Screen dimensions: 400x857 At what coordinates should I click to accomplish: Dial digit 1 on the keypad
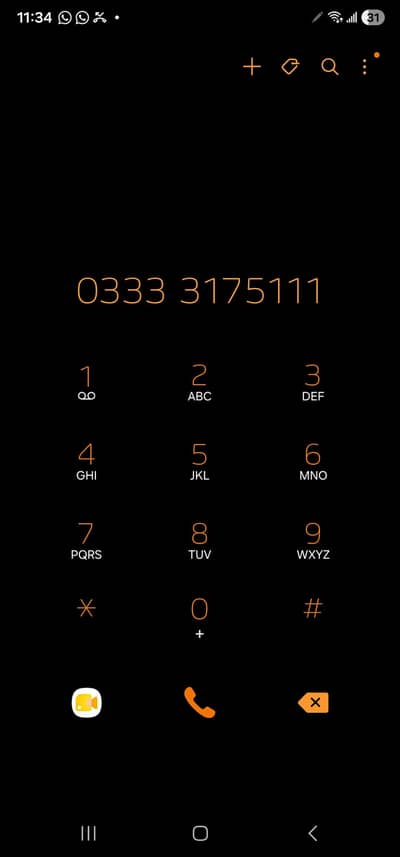pos(86,383)
